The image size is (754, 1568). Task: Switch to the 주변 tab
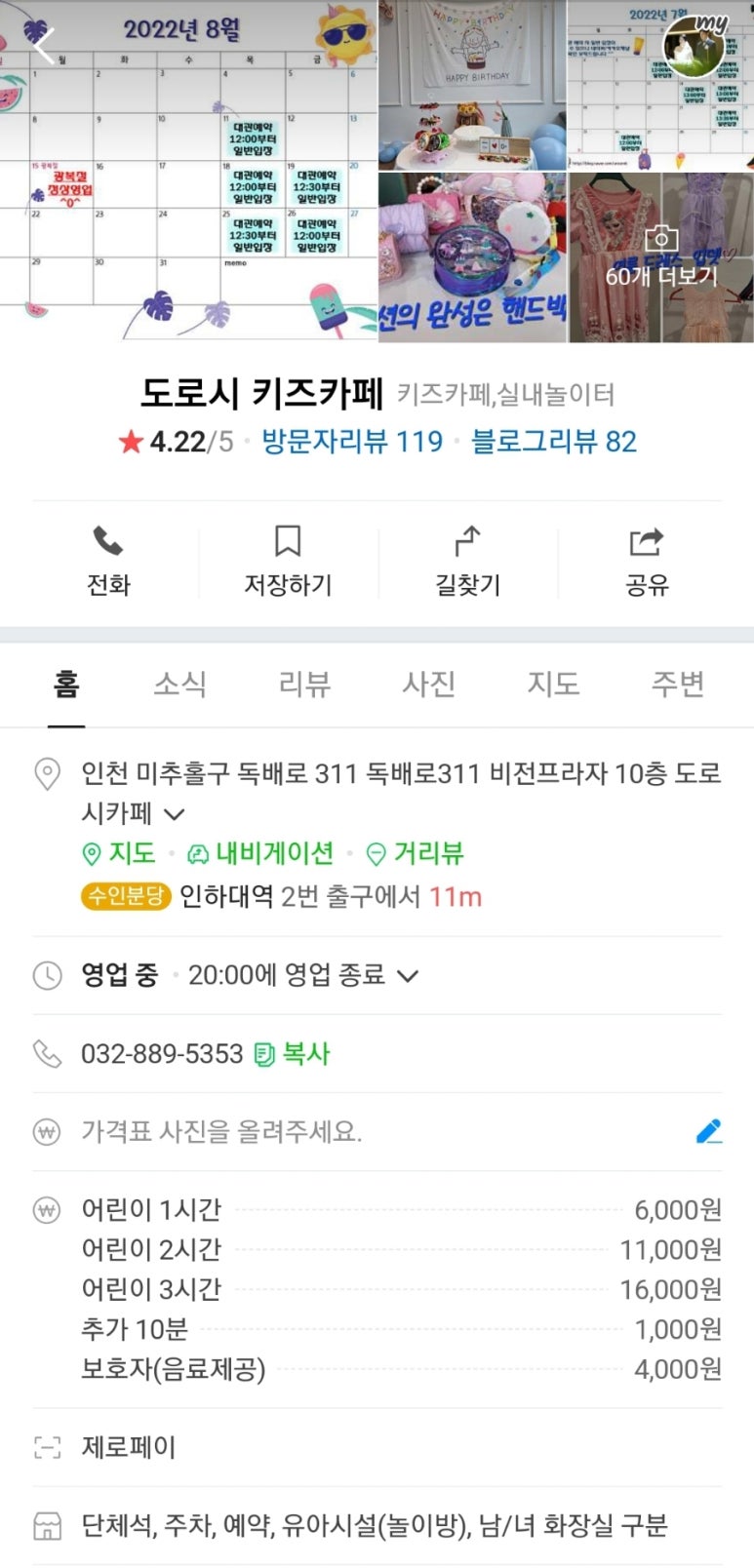pyautogui.click(x=678, y=685)
